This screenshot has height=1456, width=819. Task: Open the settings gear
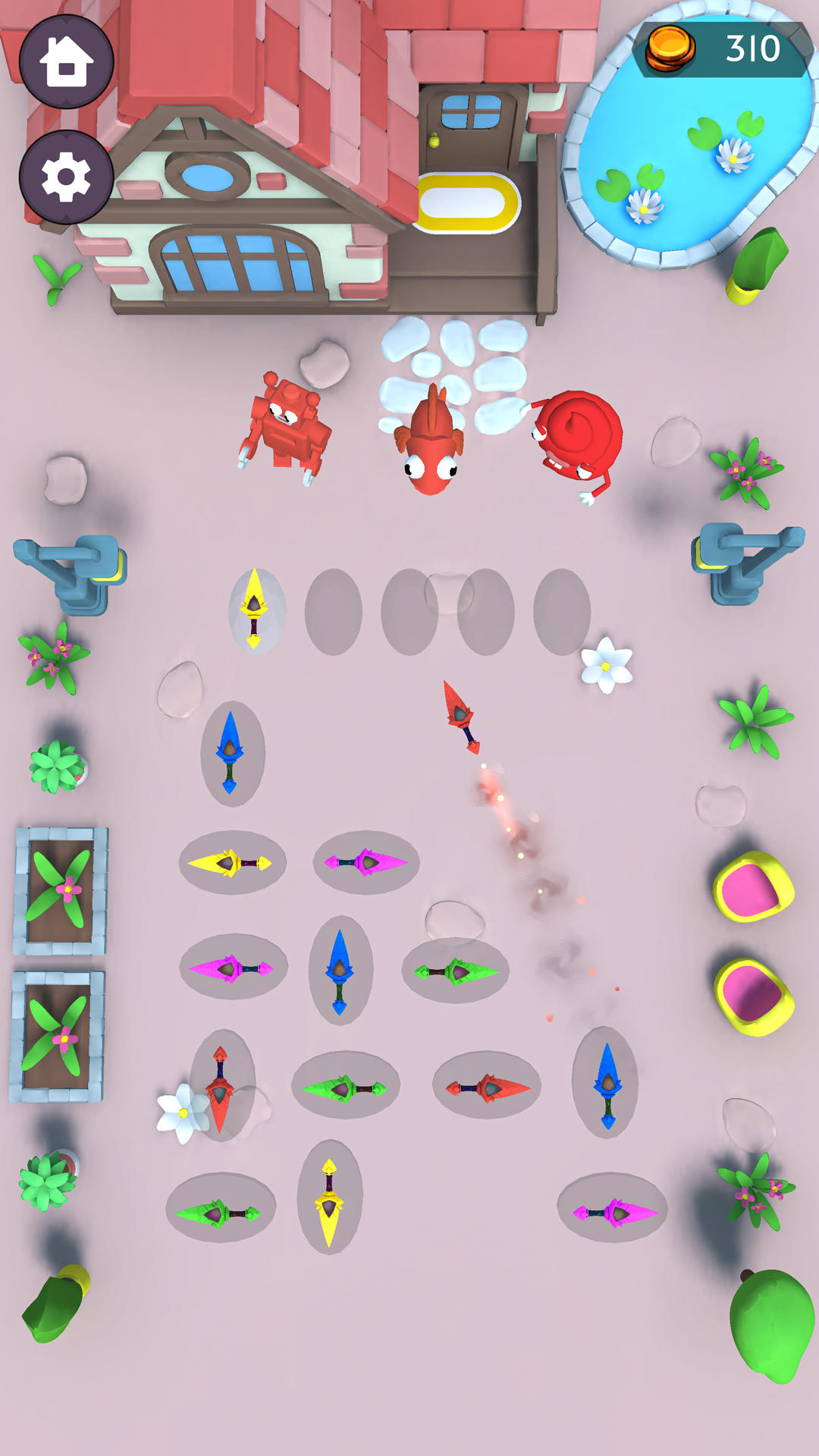pyautogui.click(x=67, y=177)
